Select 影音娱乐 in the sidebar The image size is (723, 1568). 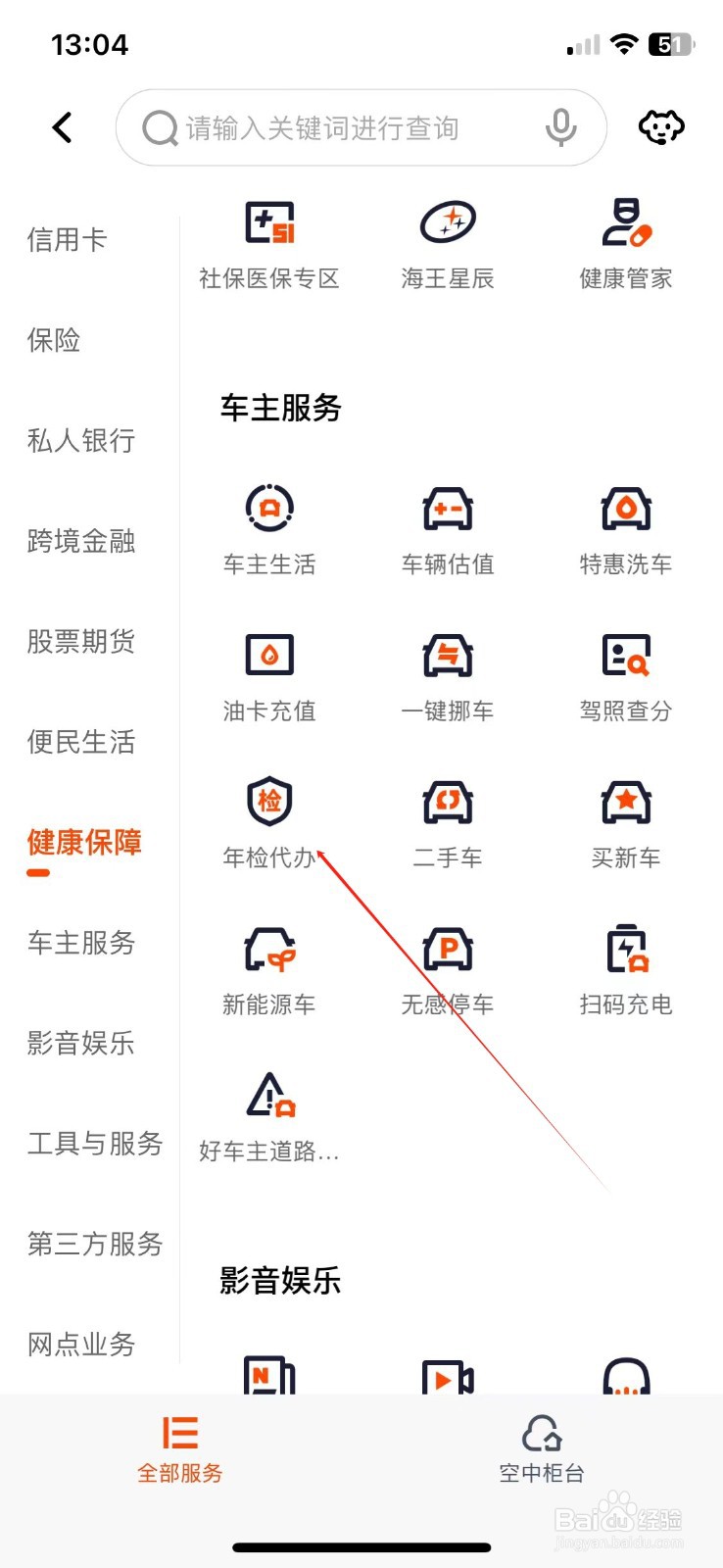point(82,1044)
